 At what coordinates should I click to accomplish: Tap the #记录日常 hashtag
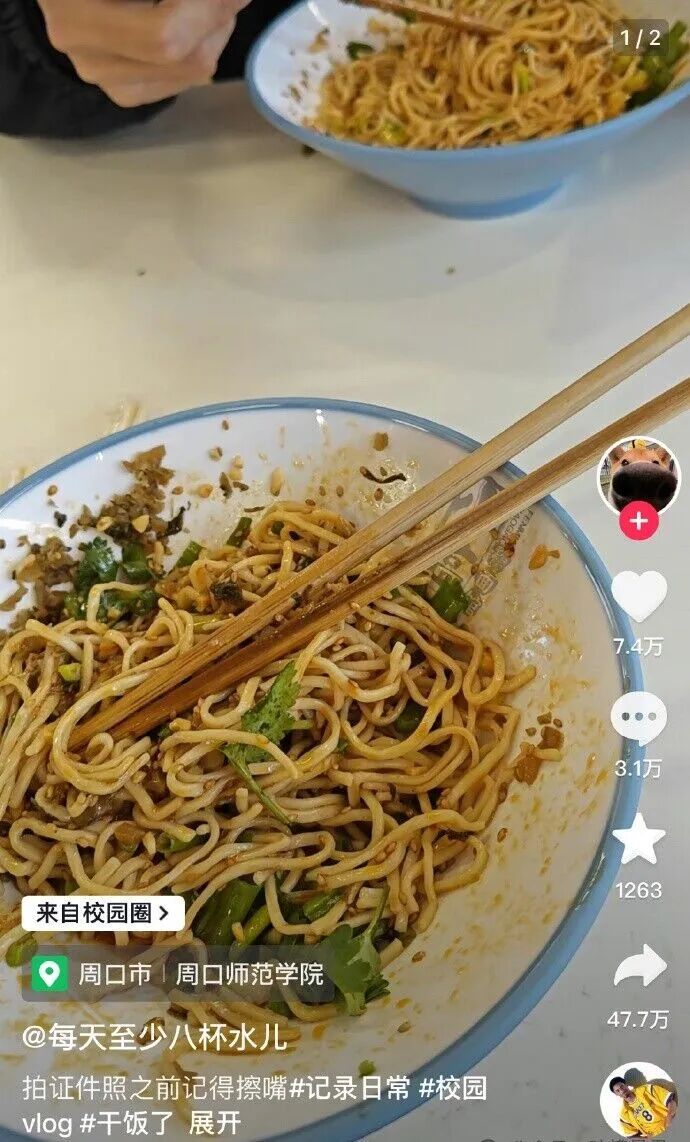click(350, 1088)
